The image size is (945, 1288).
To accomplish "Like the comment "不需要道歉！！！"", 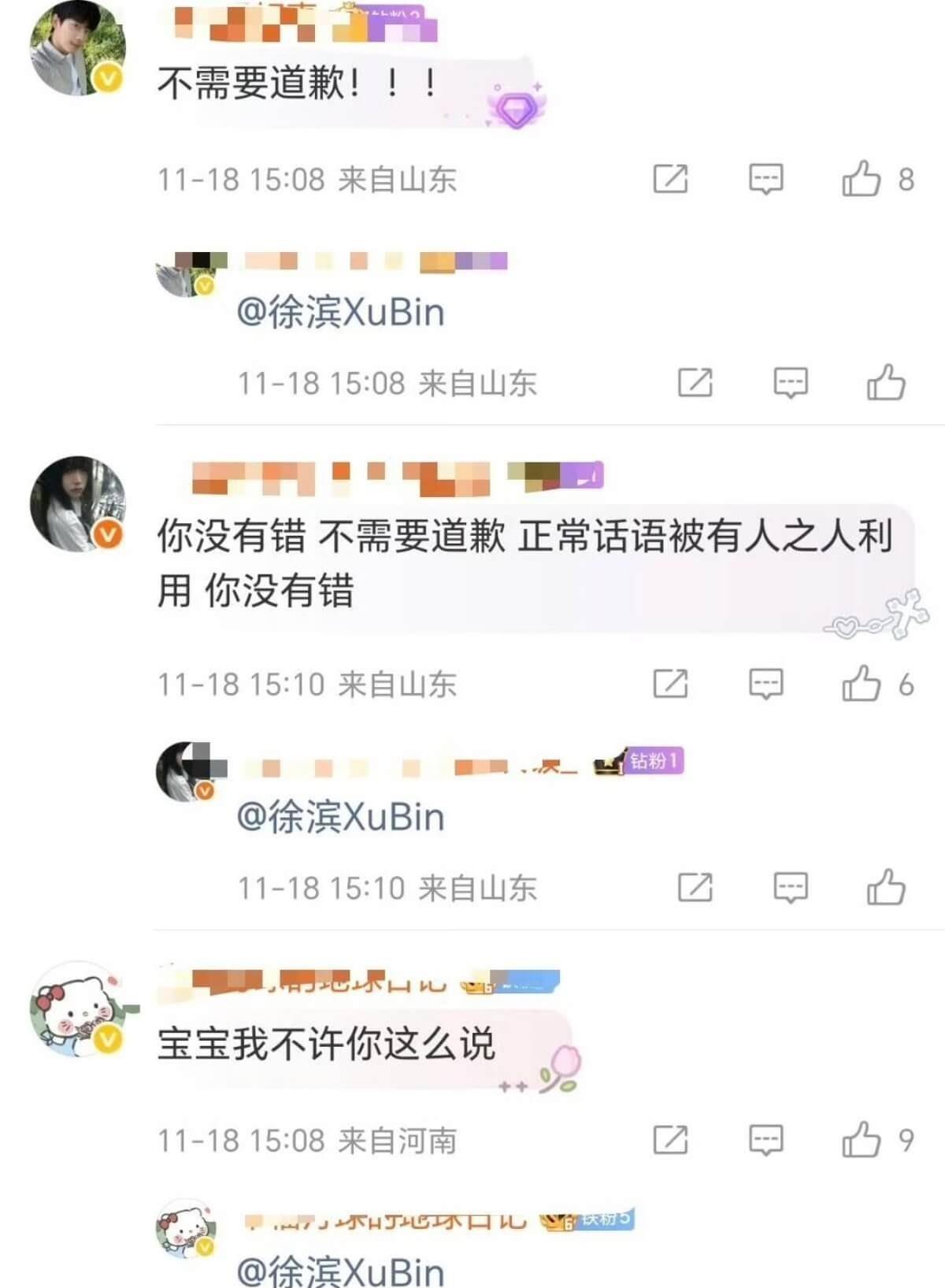I will point(861,179).
